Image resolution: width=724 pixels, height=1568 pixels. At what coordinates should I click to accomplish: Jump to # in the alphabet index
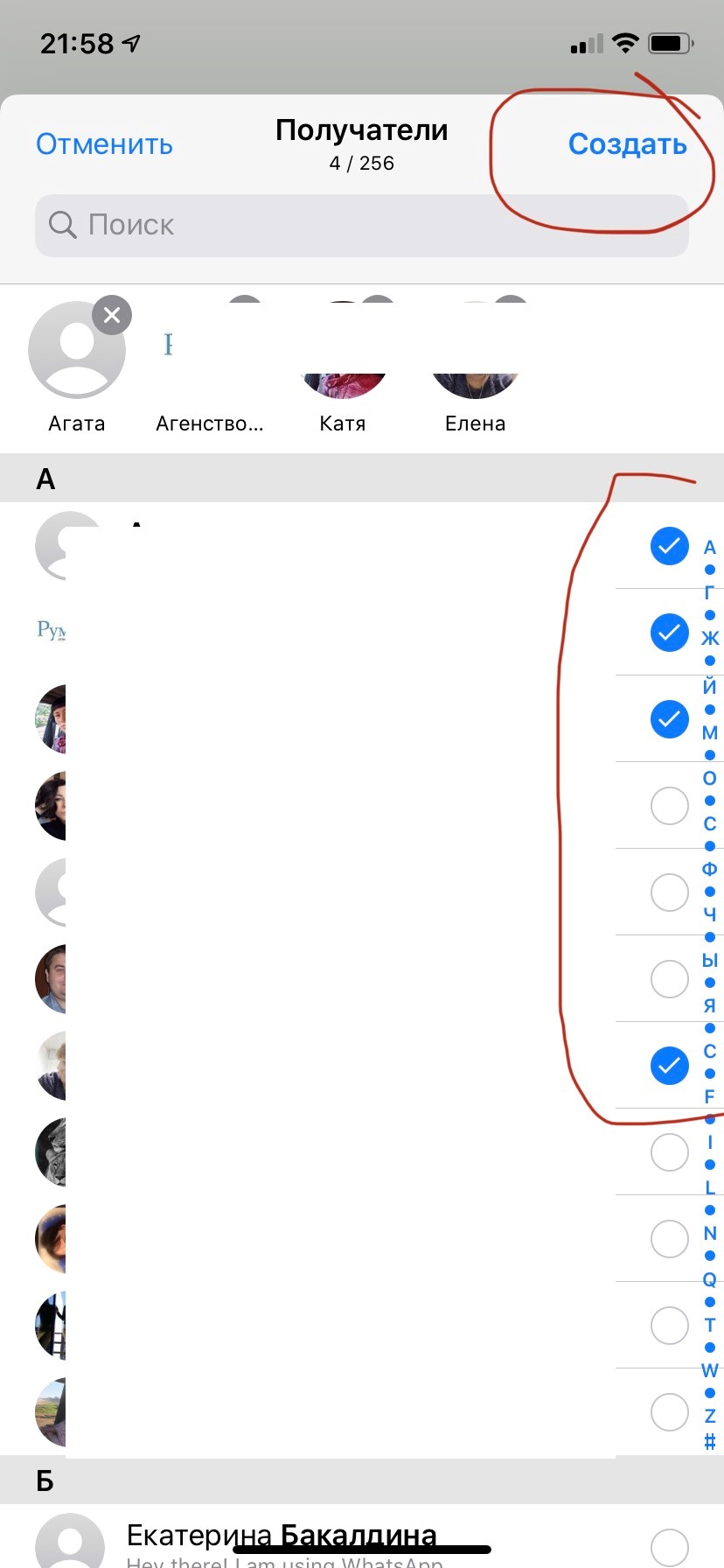(710, 1440)
